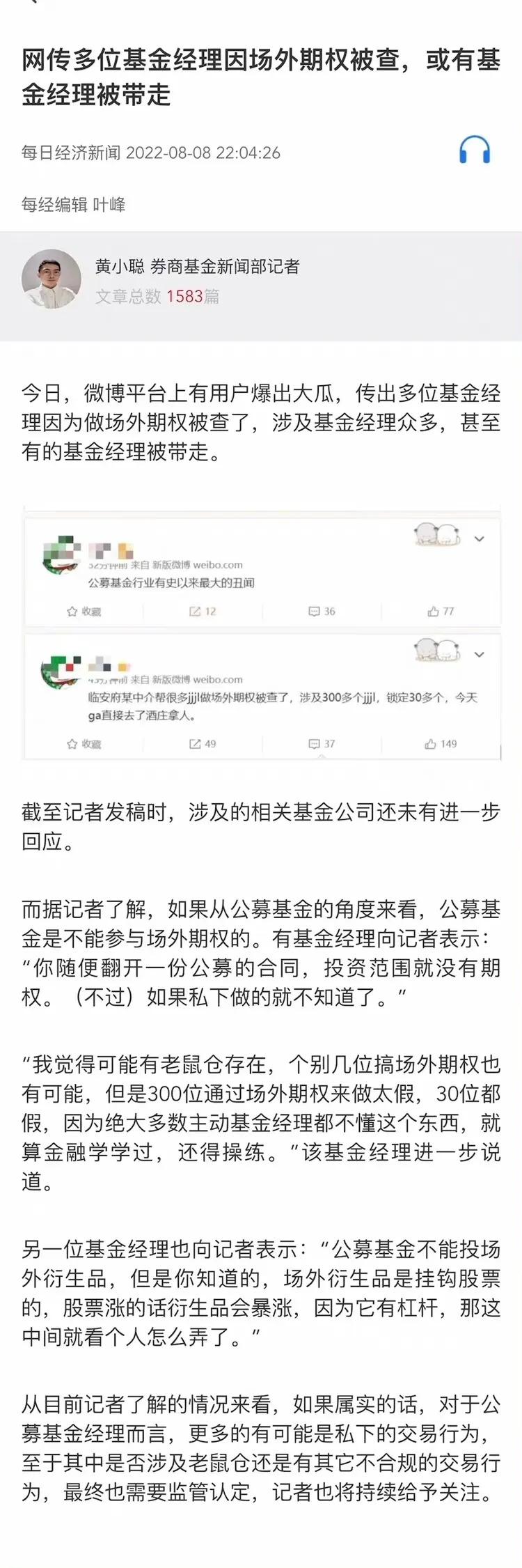This screenshot has width=522, height=1568.
Task: Open reporter 黄小聪's author card
Action: click(197, 281)
